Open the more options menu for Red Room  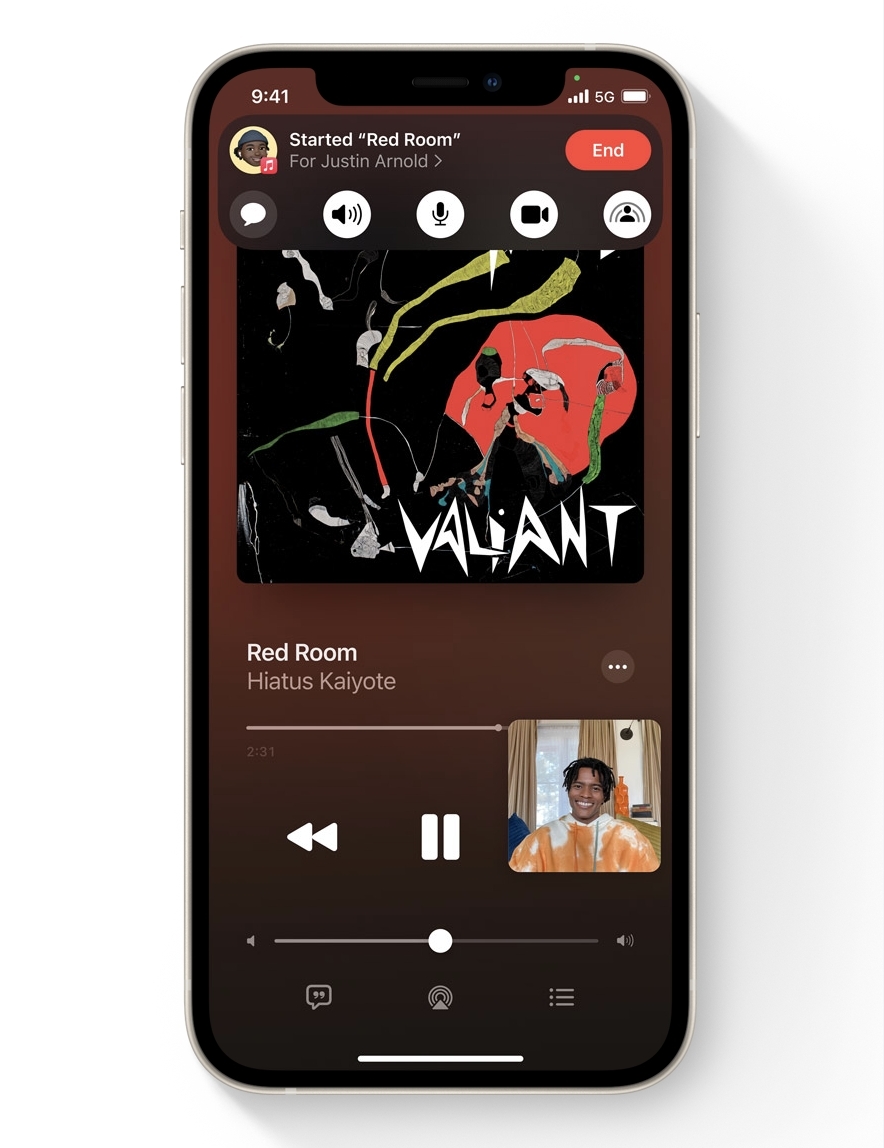(x=617, y=667)
